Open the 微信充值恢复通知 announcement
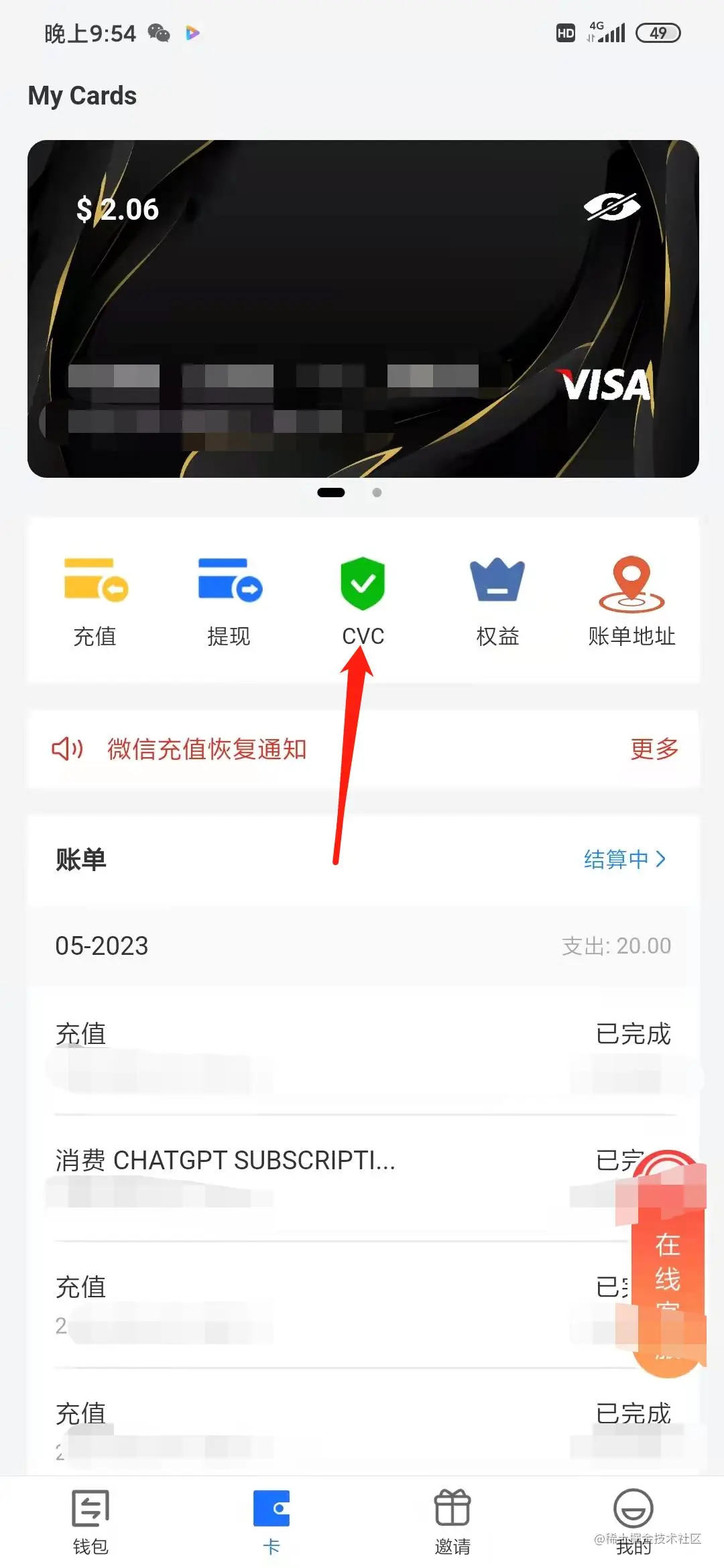This screenshot has width=724, height=1568. (207, 749)
